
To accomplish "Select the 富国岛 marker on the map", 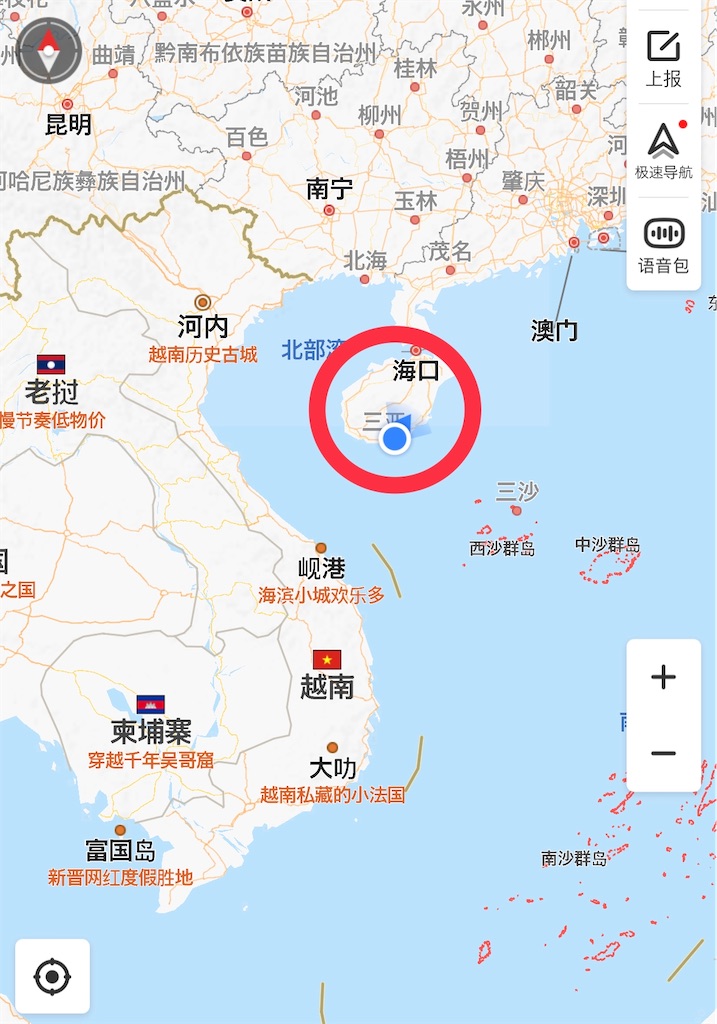I will pos(120,830).
